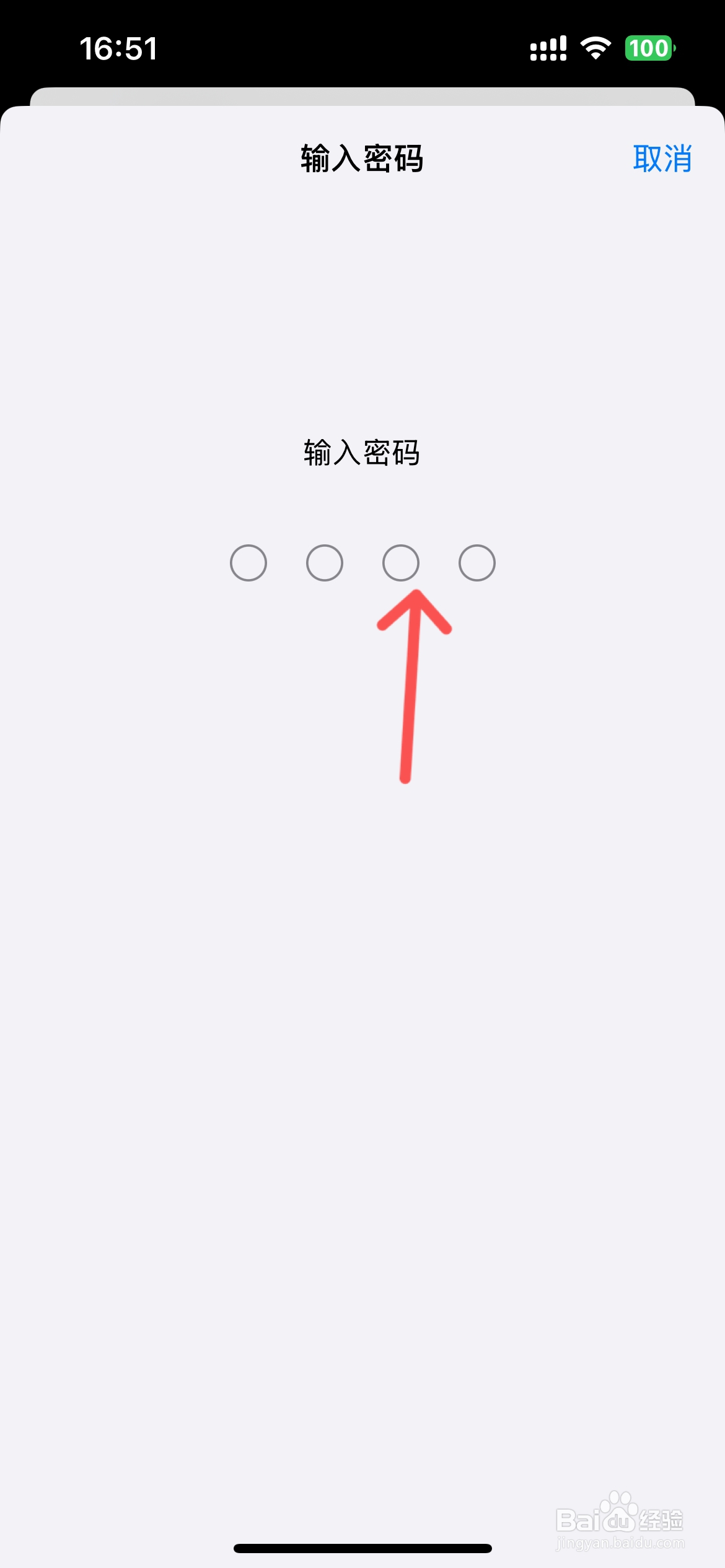
Task: Tap the 输入密码 title at top
Action: tap(362, 160)
